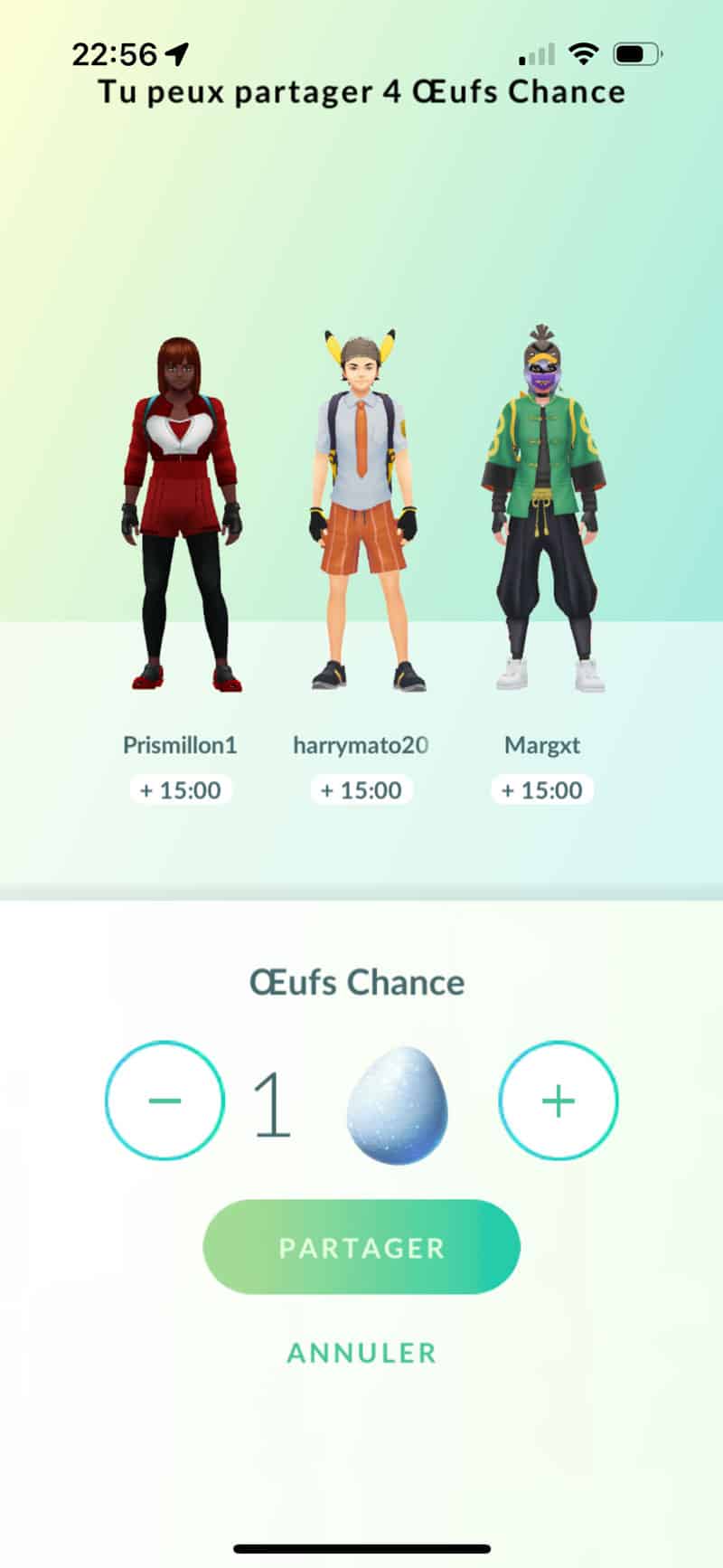The image size is (723, 1568).
Task: Decrease the Œufs Chance count
Action: coord(164,1100)
